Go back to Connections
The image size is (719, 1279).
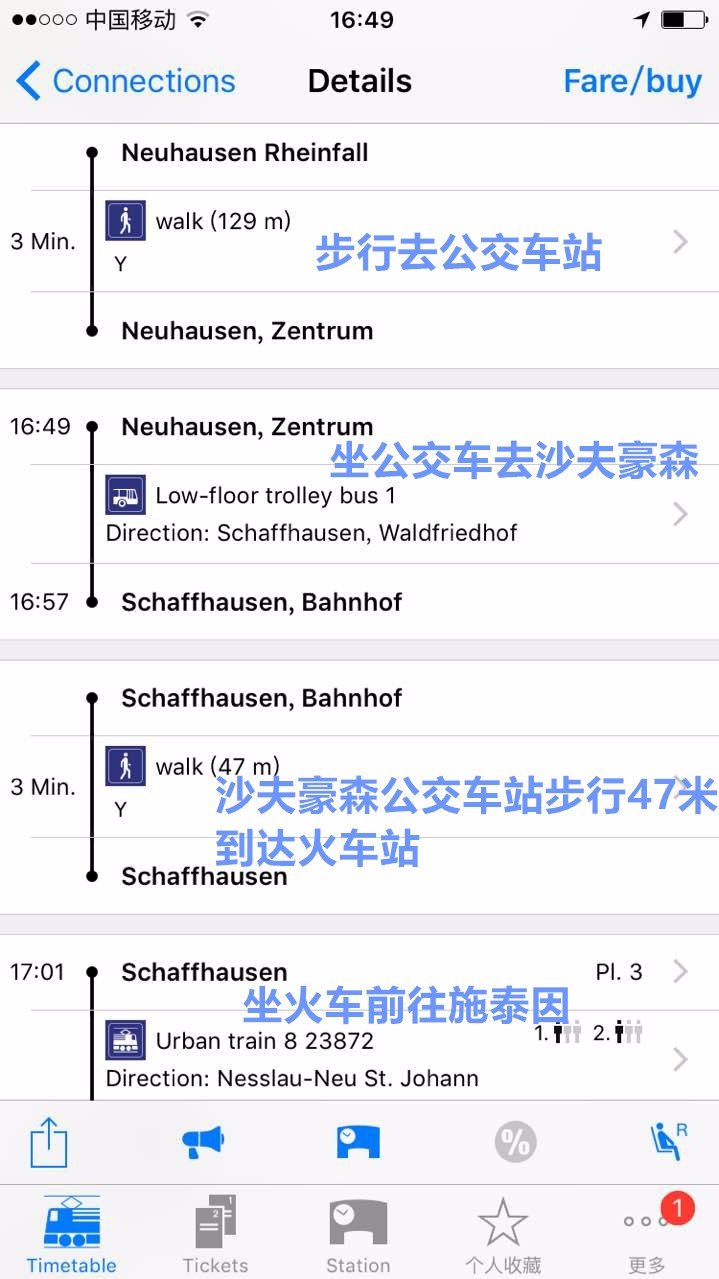pos(125,81)
